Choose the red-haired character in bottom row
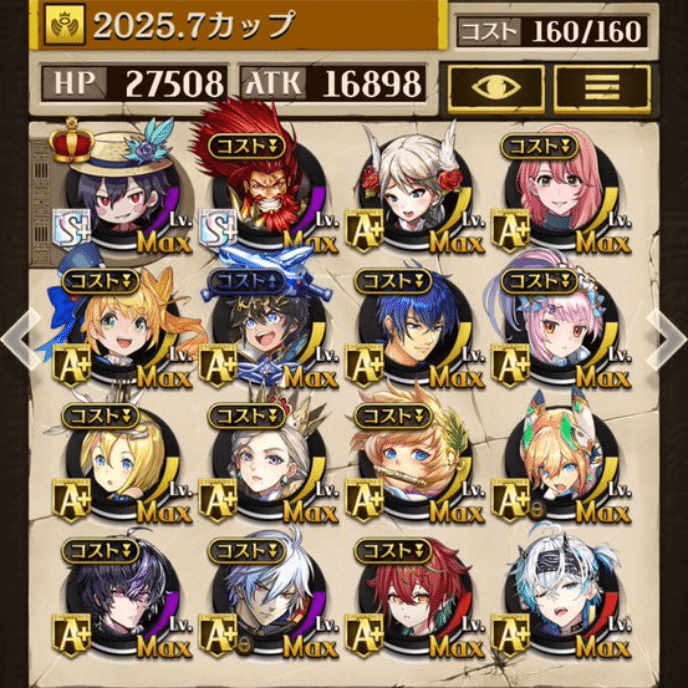The width and height of the screenshot is (688, 688). [x=410, y=598]
